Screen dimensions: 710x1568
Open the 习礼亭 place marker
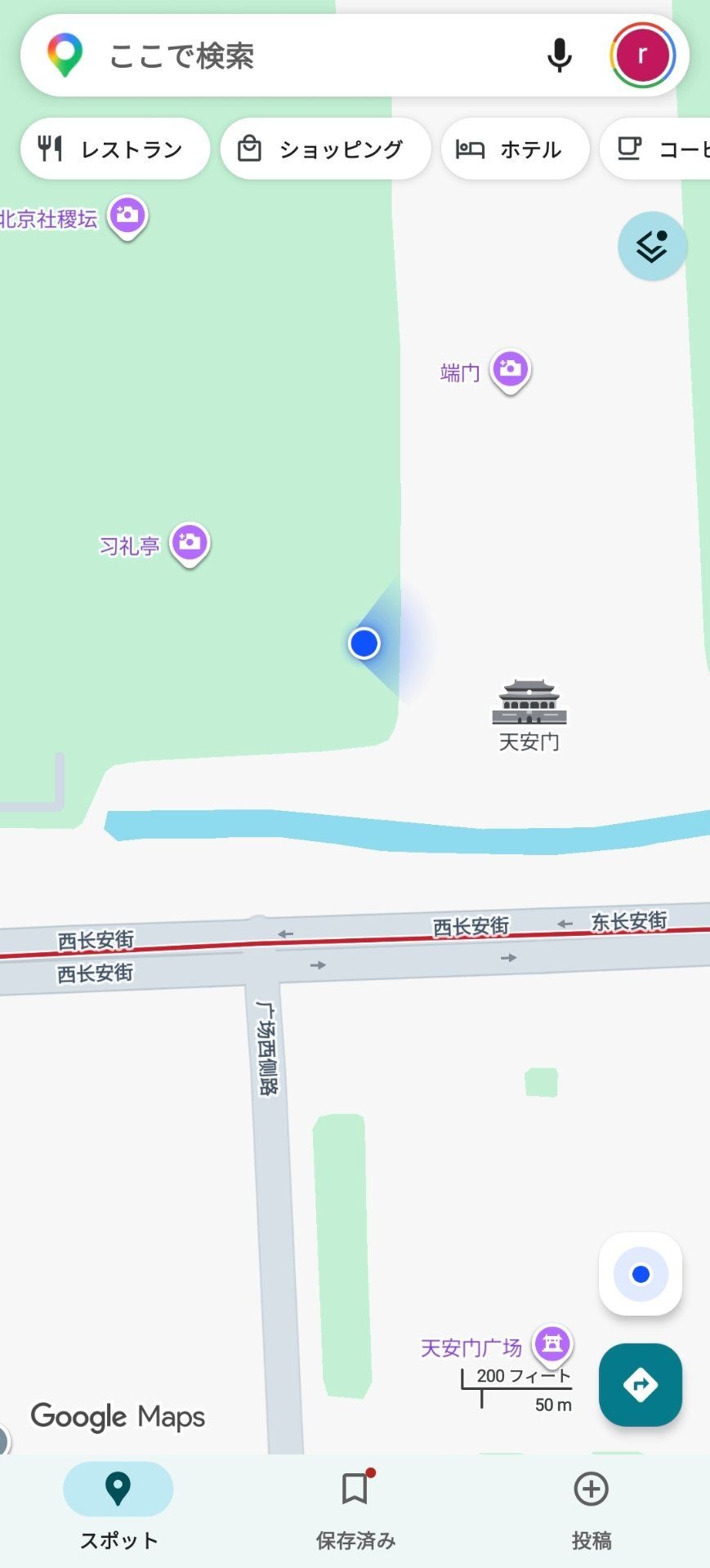(190, 543)
